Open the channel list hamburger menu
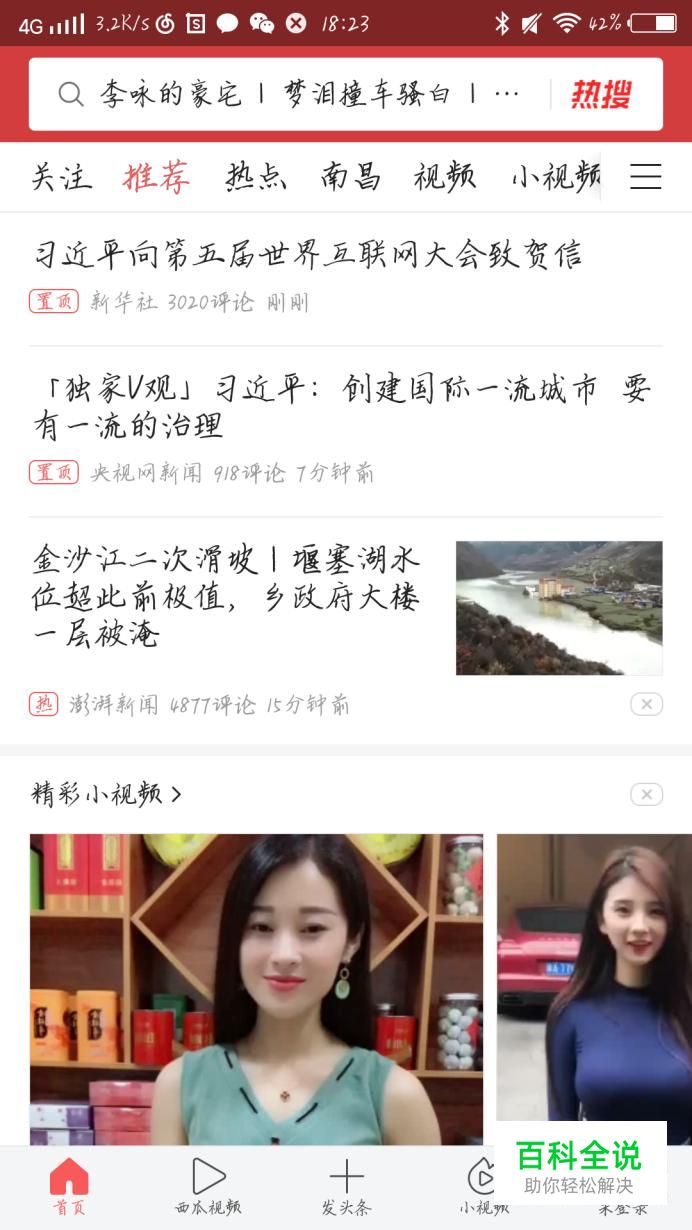 (645, 178)
